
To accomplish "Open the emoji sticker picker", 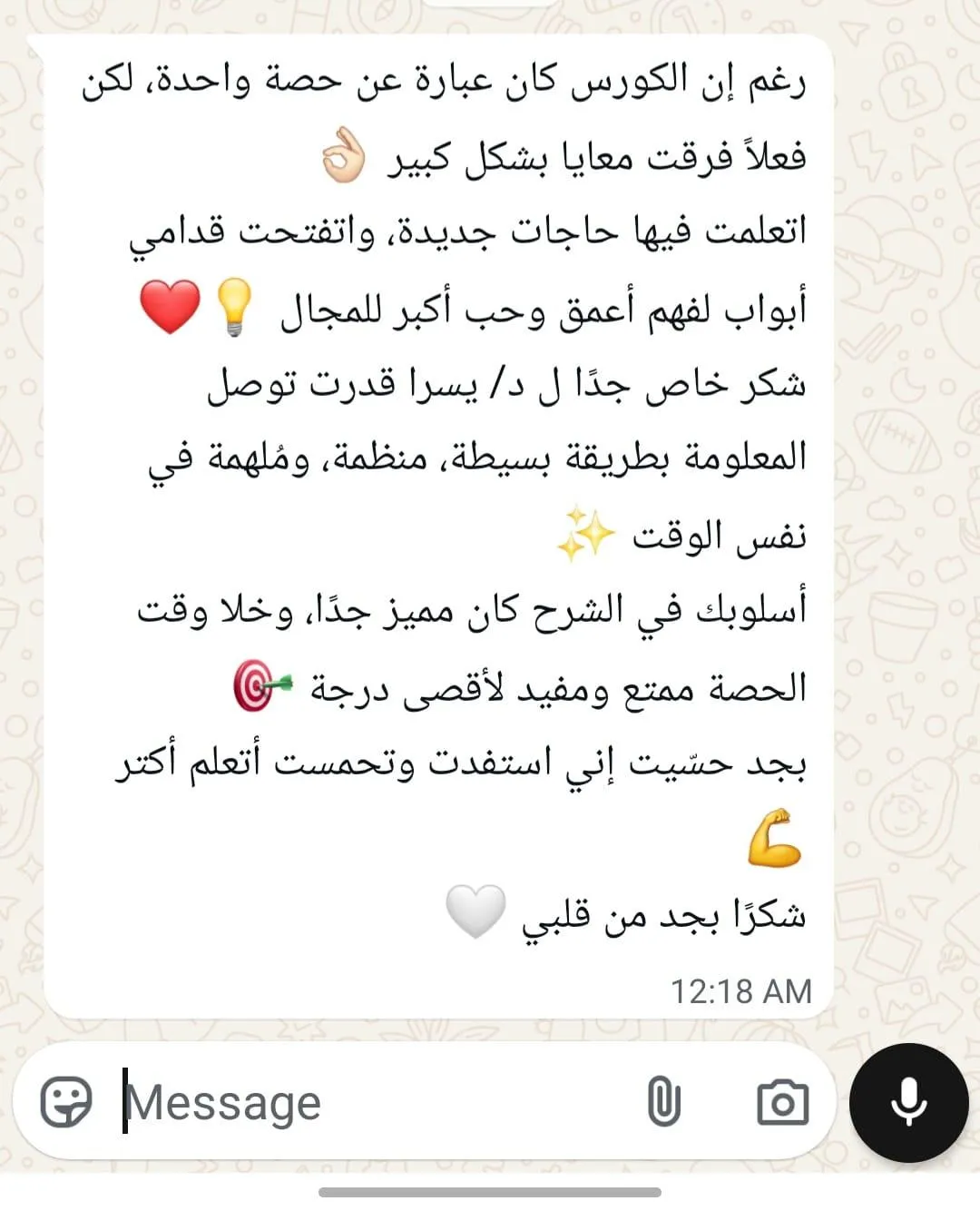I will [66, 1102].
